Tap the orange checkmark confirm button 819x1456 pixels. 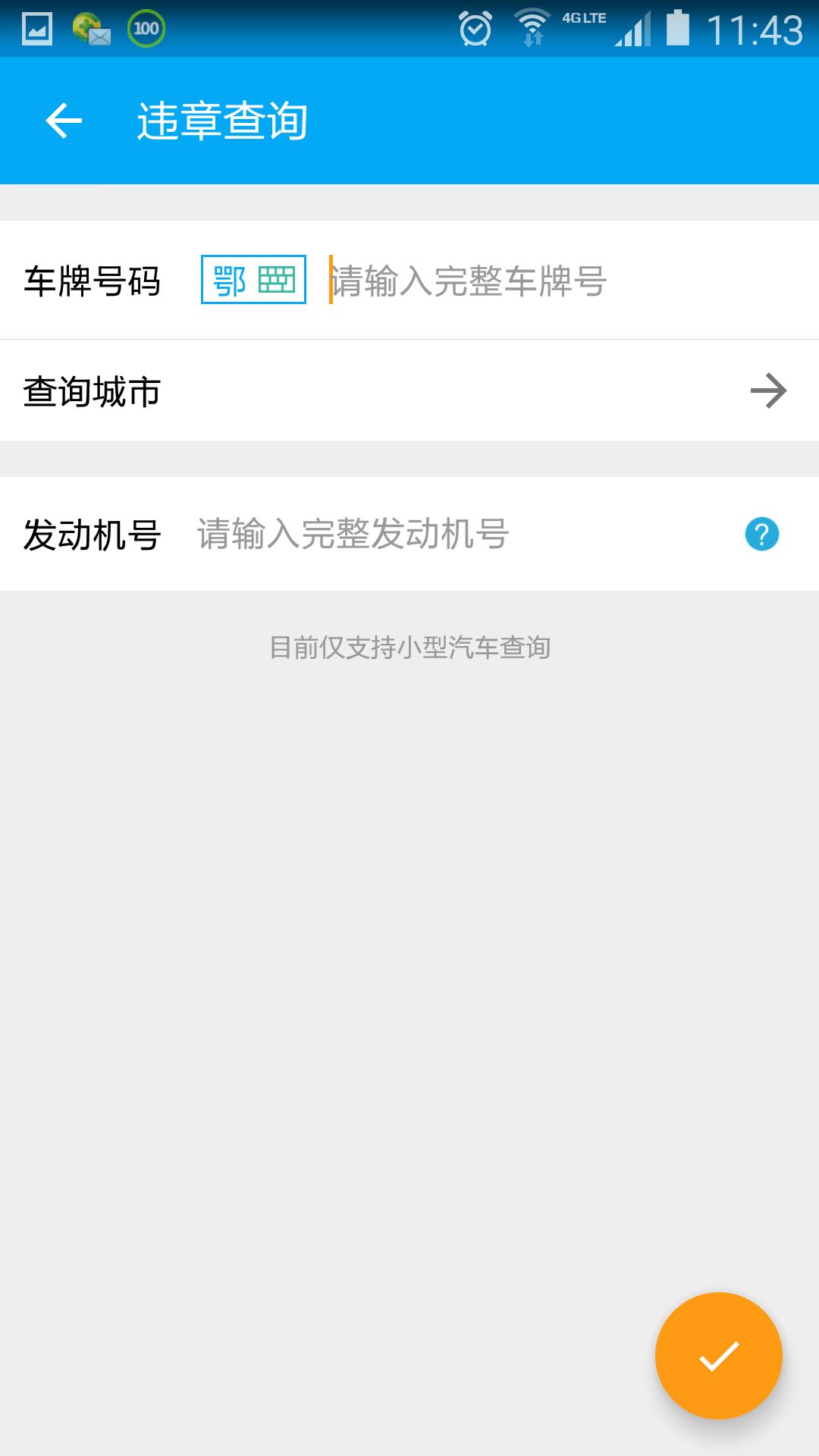click(x=718, y=1355)
